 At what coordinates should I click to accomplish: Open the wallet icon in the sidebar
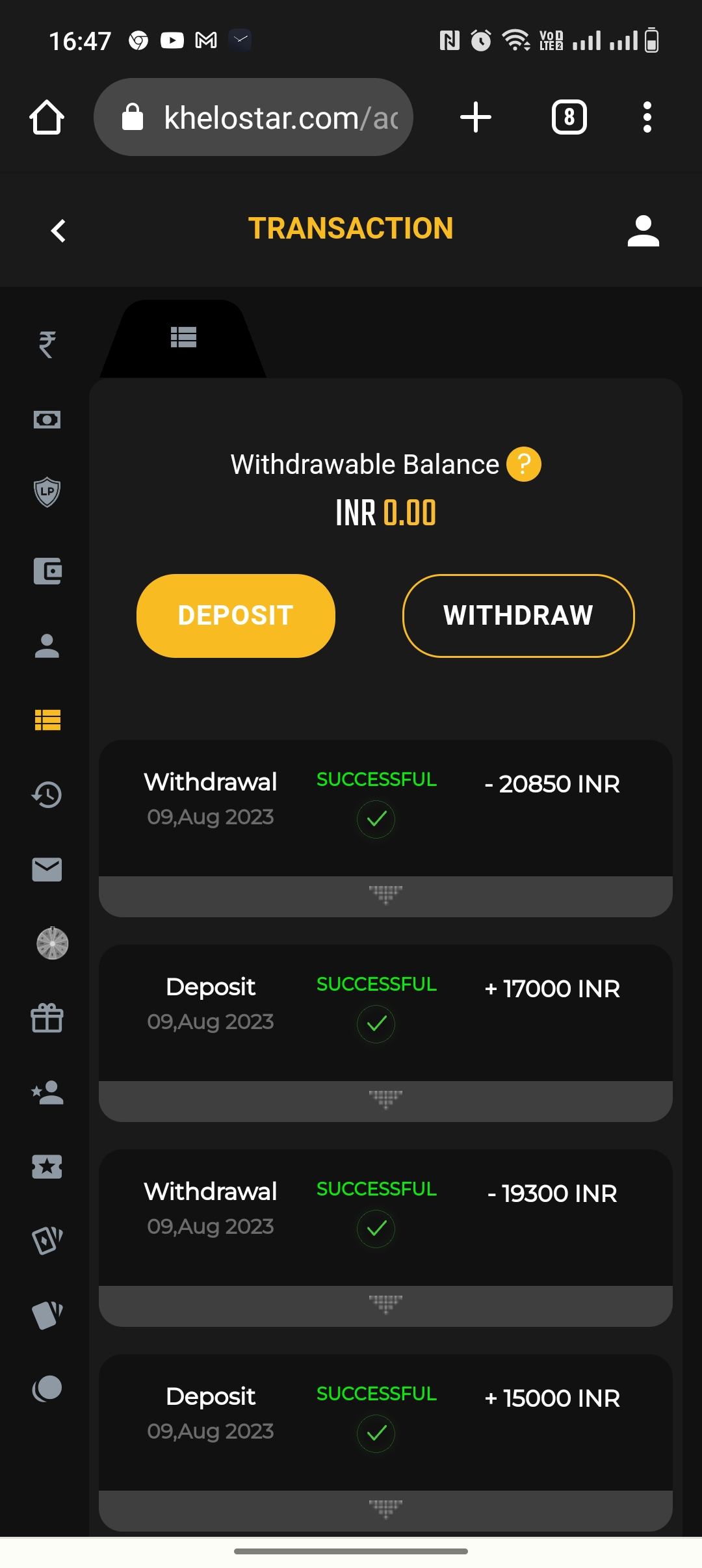pos(47,571)
